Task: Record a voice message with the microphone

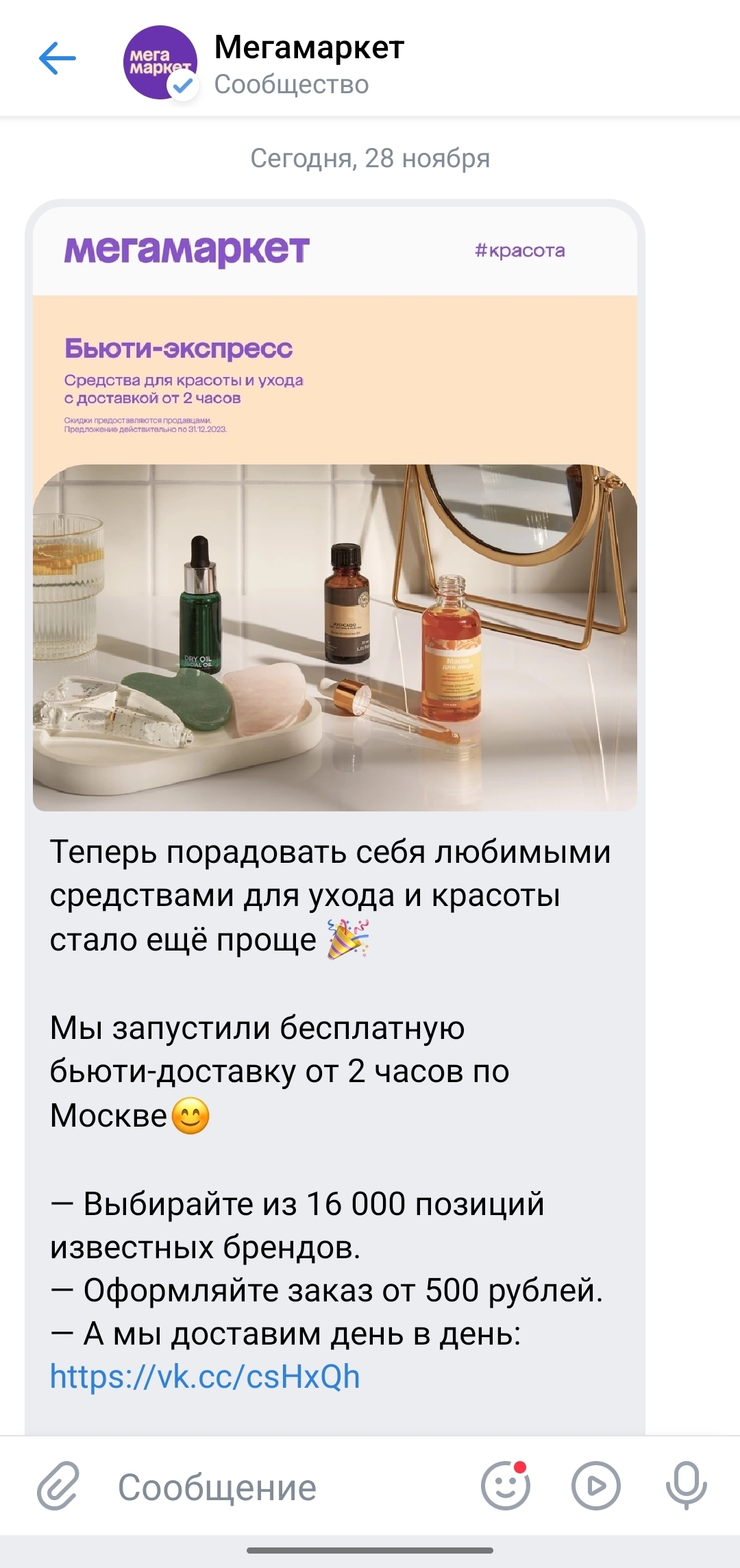Action: pyautogui.click(x=686, y=1486)
